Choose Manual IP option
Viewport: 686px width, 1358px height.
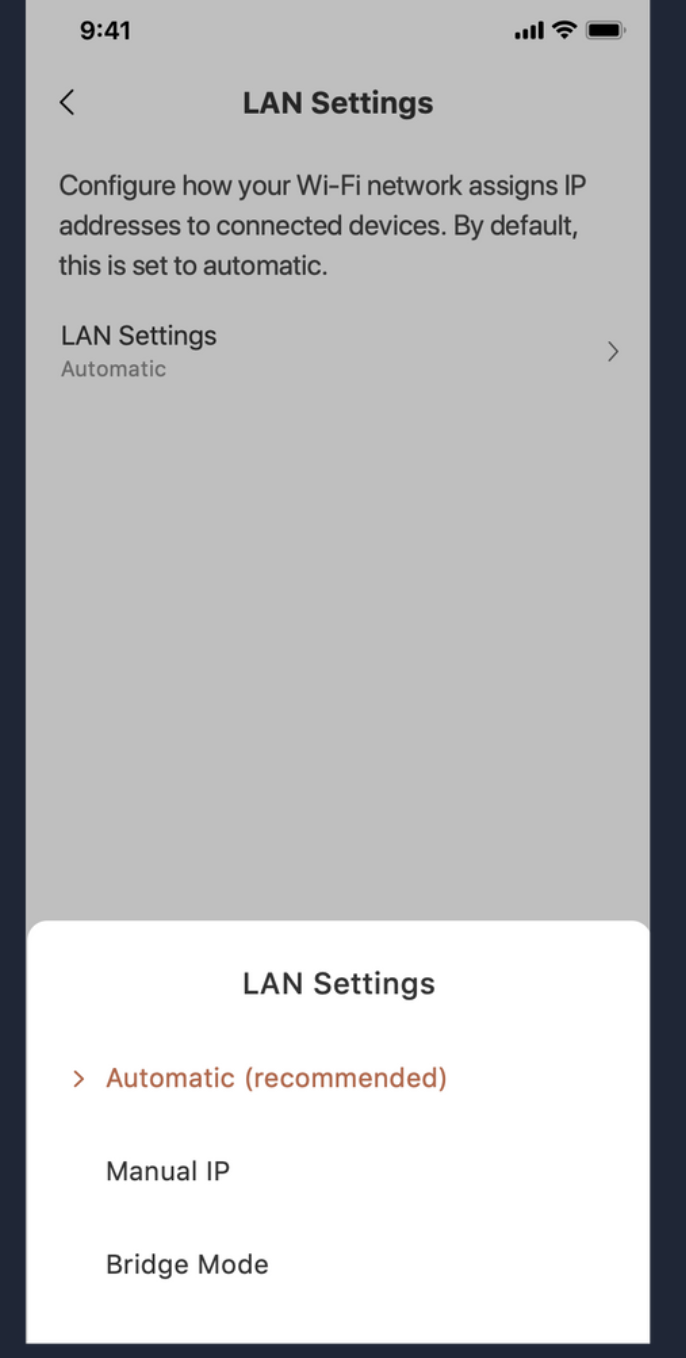tap(338, 1171)
